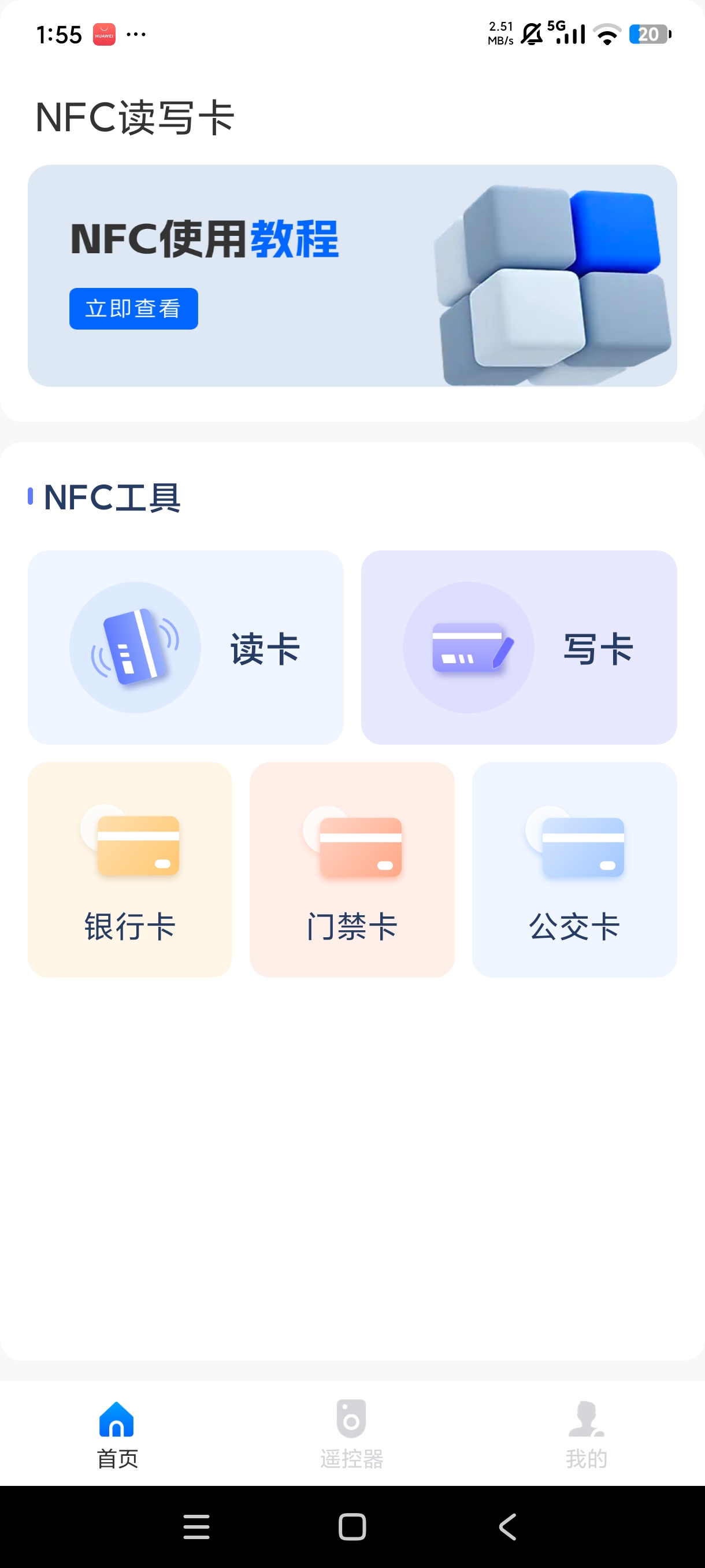Tap the NFC工具 section header
Image resolution: width=705 pixels, height=1568 pixels.
coord(112,498)
